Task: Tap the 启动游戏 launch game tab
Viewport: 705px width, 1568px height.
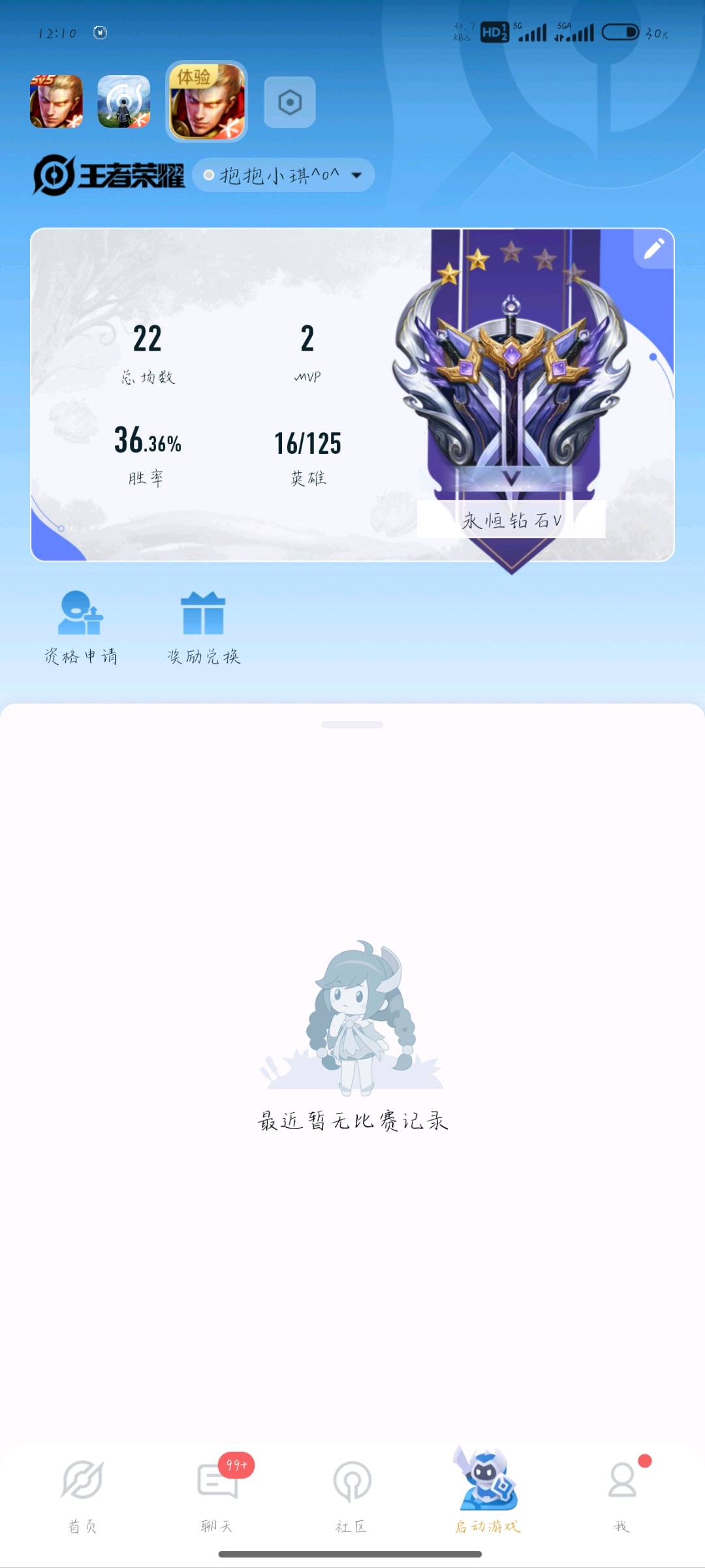Action: pos(488,1490)
